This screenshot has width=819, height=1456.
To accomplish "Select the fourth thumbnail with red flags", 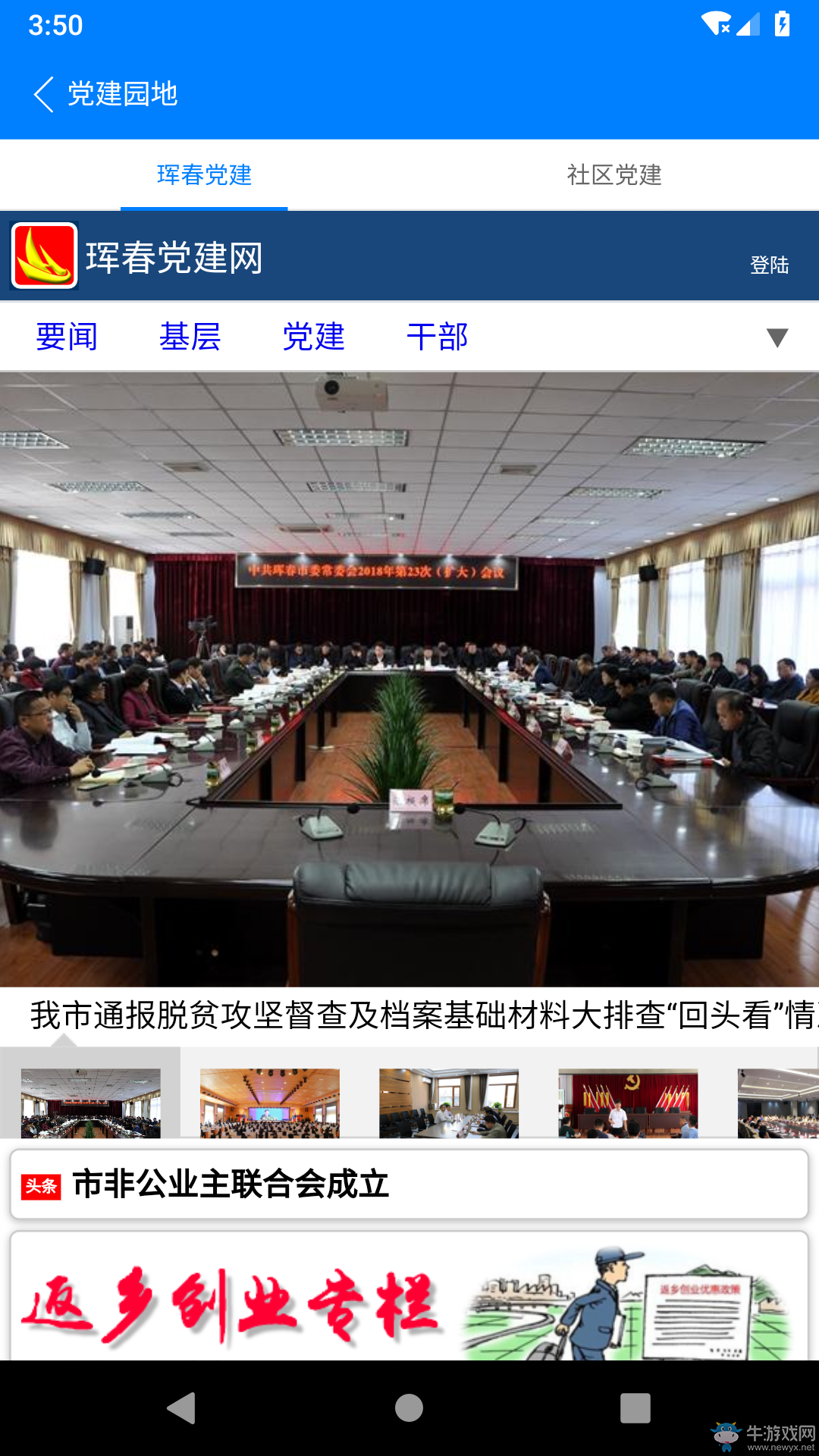I will pyautogui.click(x=628, y=1103).
